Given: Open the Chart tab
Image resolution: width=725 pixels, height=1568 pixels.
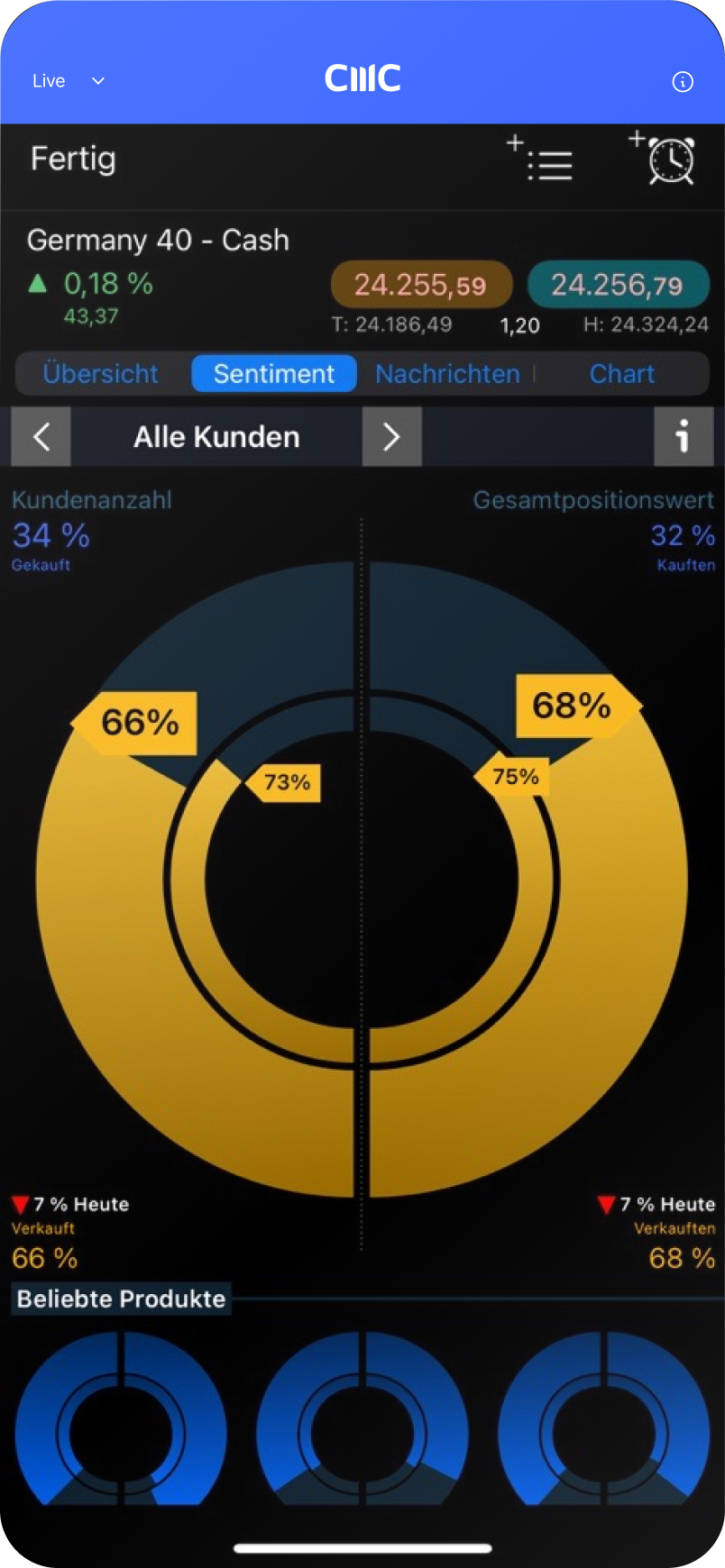Looking at the screenshot, I should click(x=621, y=373).
